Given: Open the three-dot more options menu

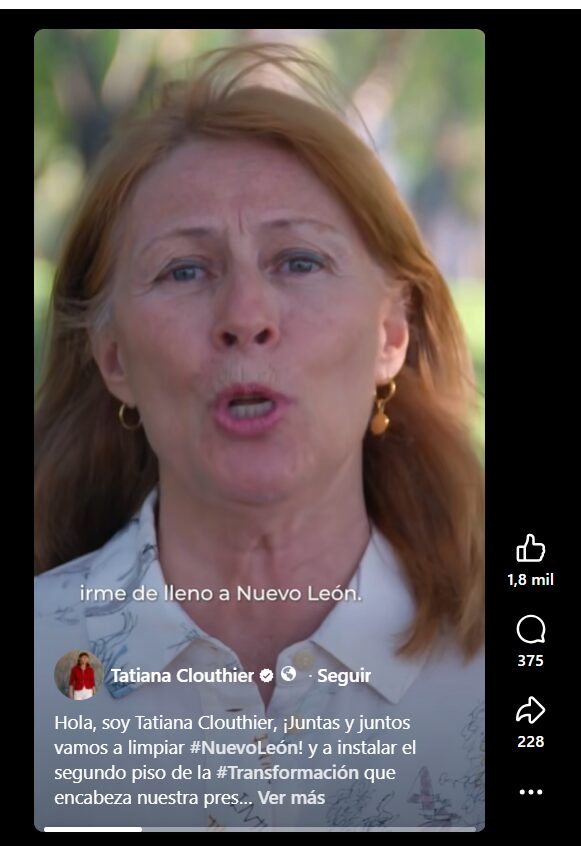Looking at the screenshot, I should pyautogui.click(x=530, y=792).
